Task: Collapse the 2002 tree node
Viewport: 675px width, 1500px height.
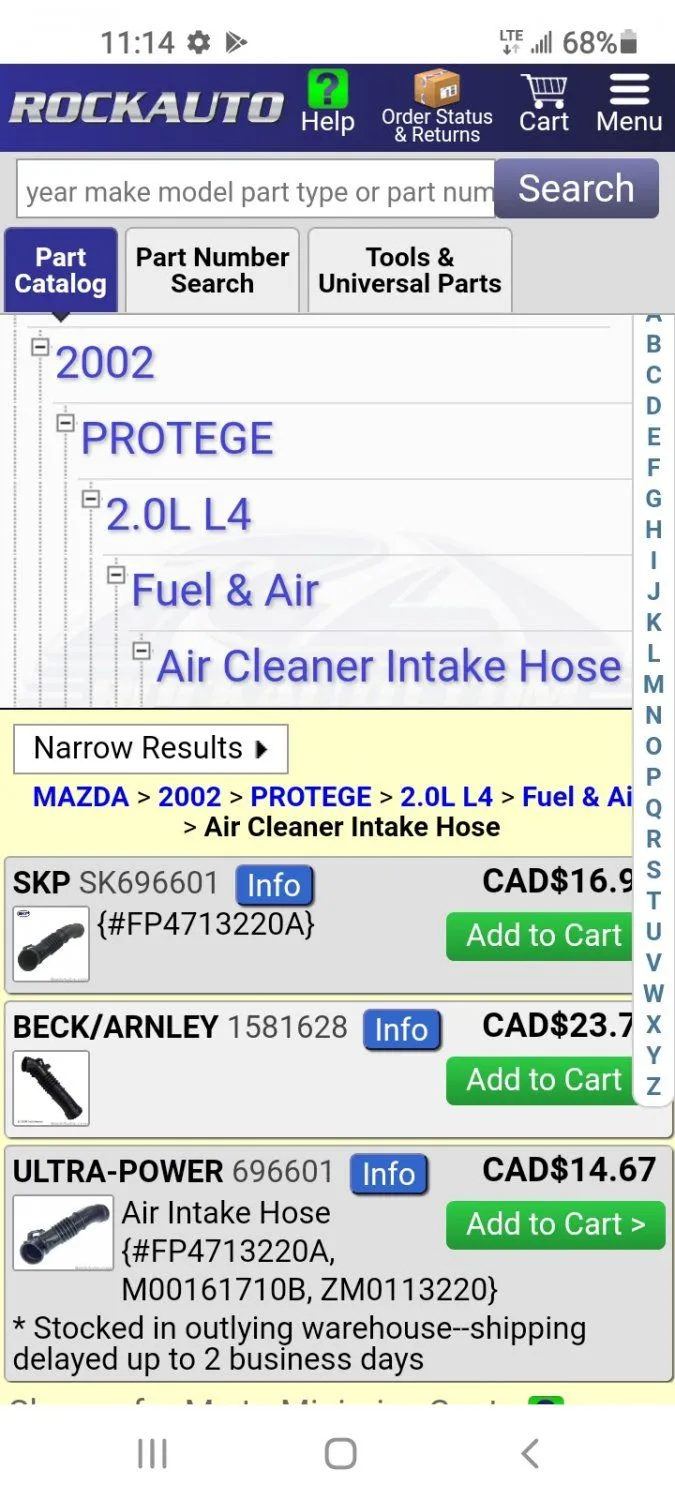Action: click(40, 347)
